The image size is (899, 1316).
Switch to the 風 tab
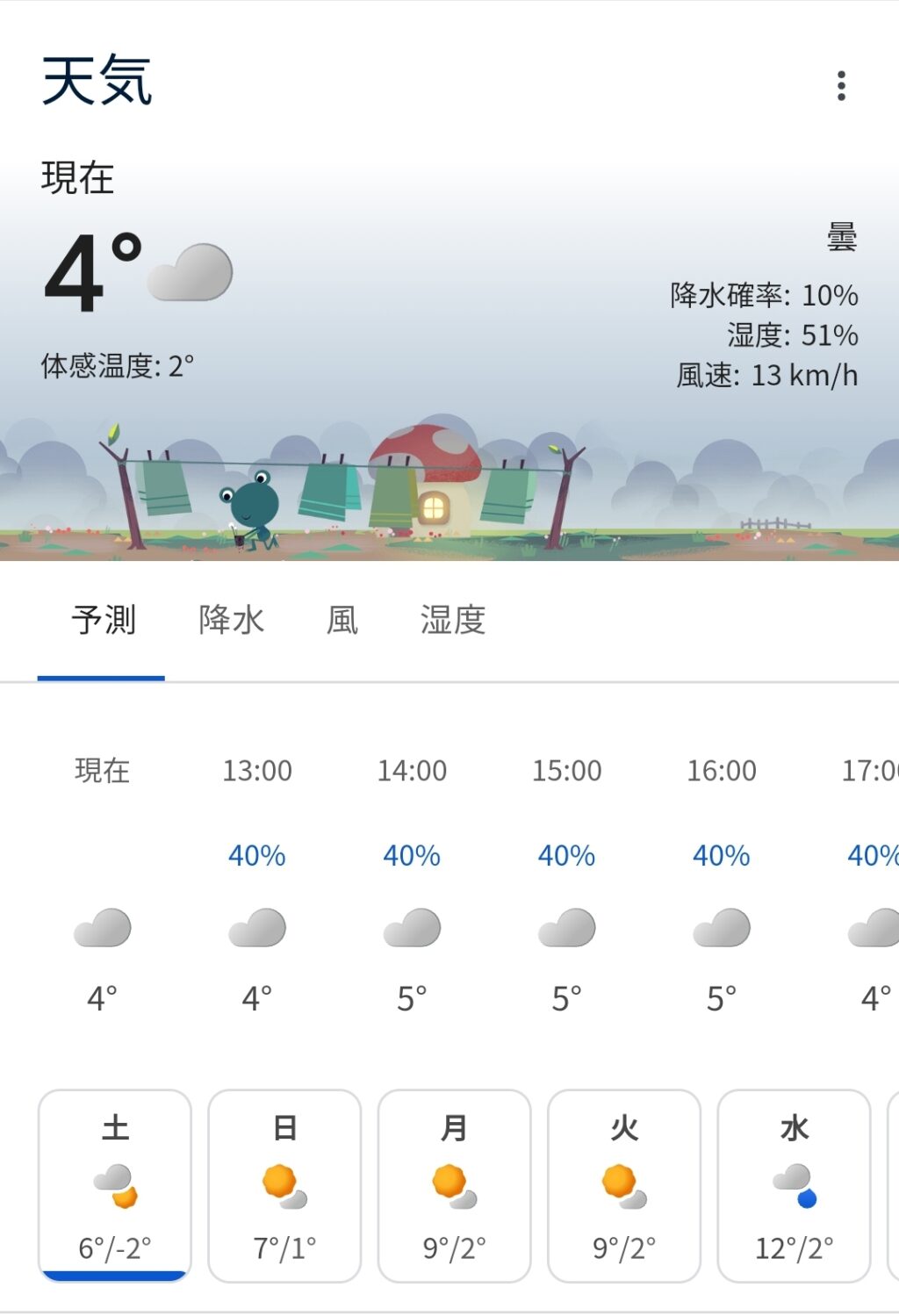(342, 621)
